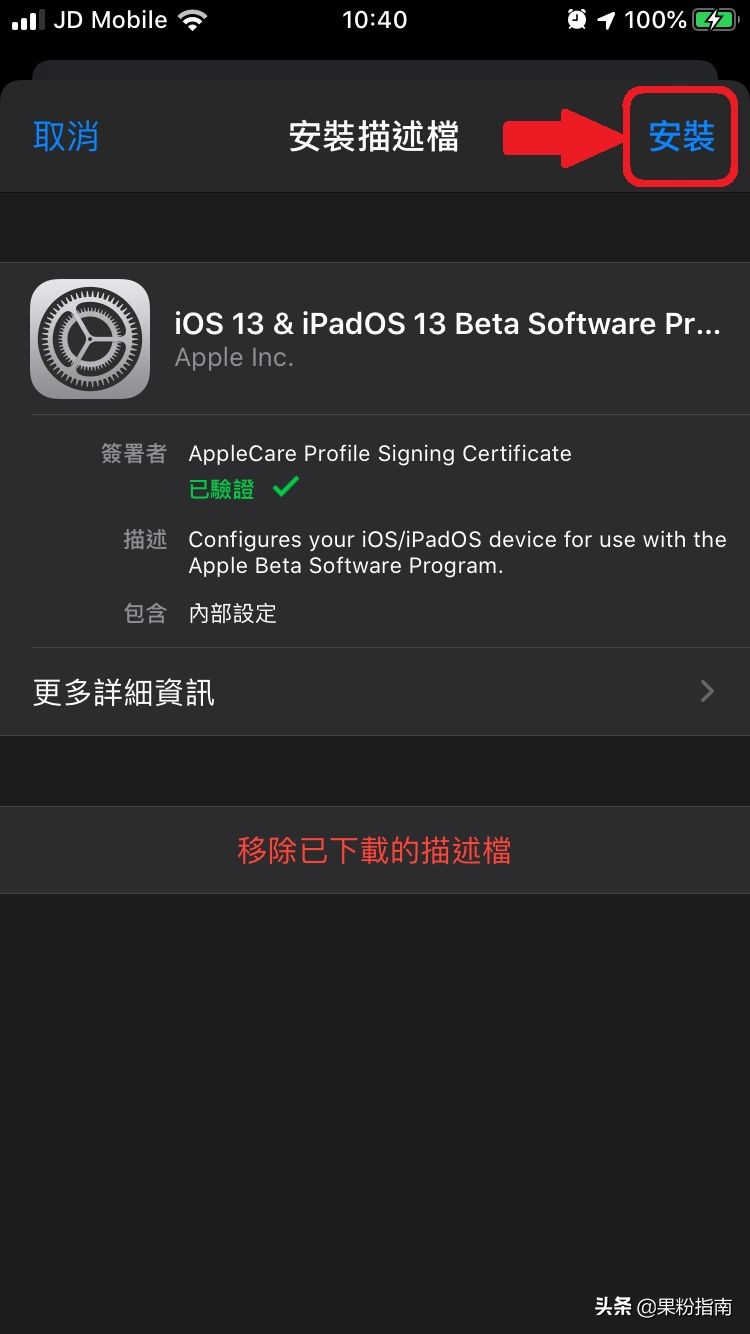Screen dimensions: 750x1334
Task: Tap 移除已下載的描述檔 to remove profile
Action: (x=375, y=850)
